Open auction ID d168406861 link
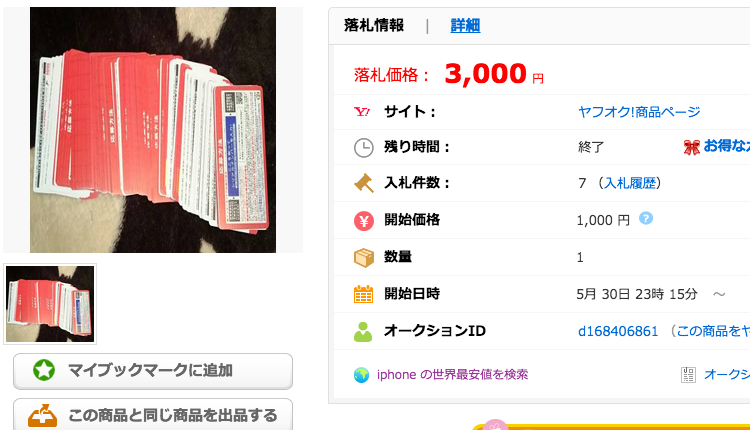This screenshot has height=430, width=750. [x=618, y=331]
